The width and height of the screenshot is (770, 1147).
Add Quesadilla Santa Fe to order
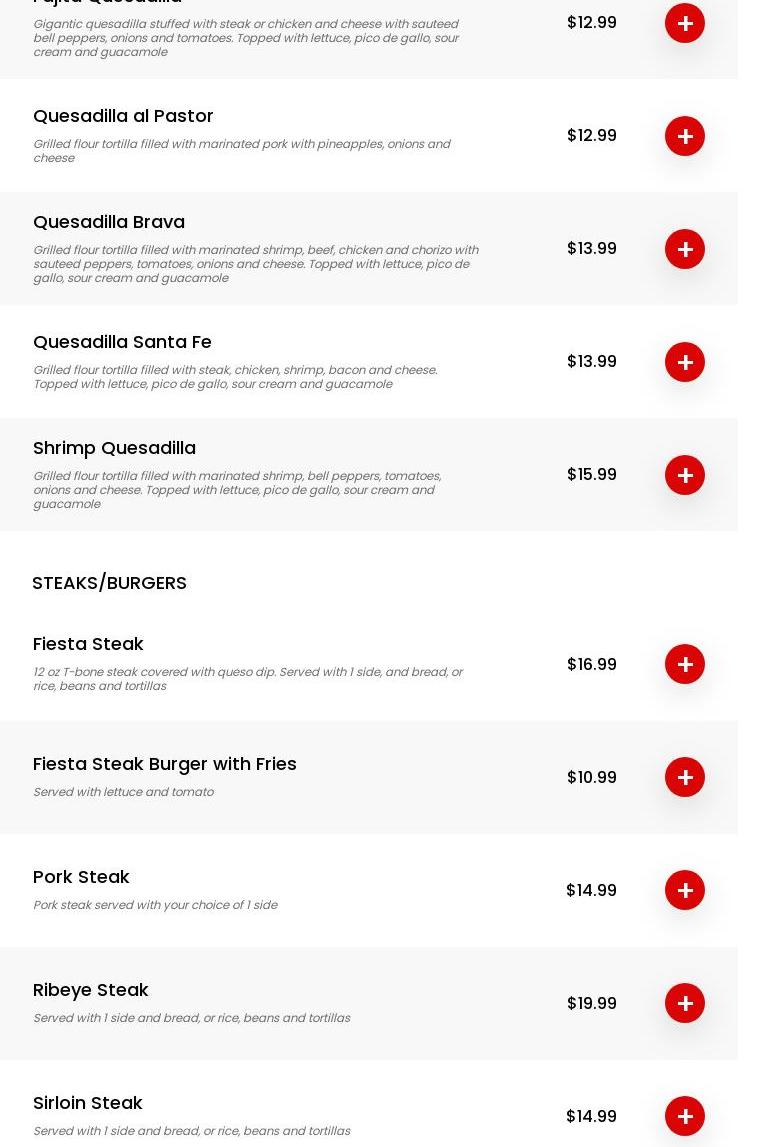685,362
